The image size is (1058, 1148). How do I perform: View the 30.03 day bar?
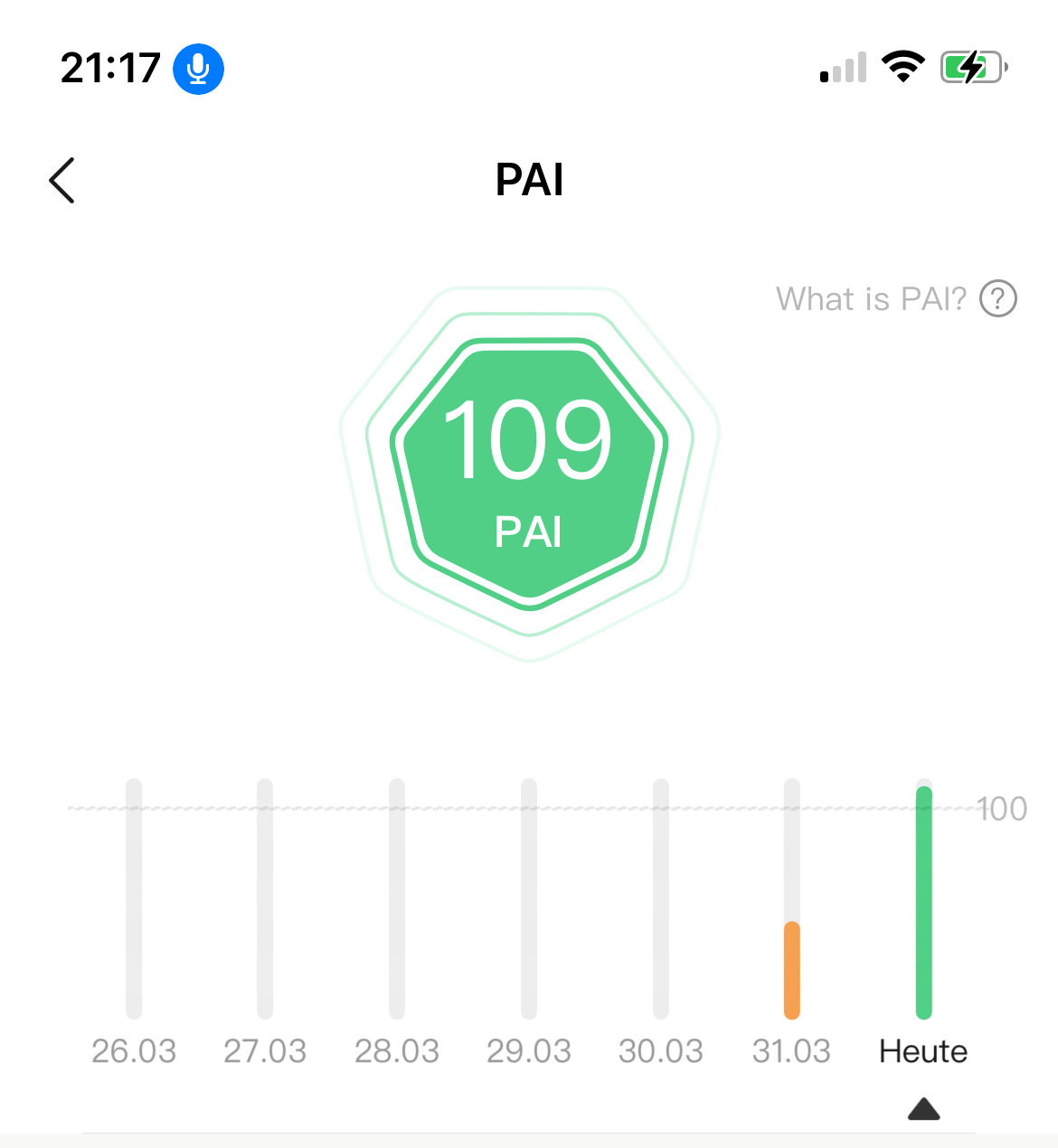(x=661, y=899)
